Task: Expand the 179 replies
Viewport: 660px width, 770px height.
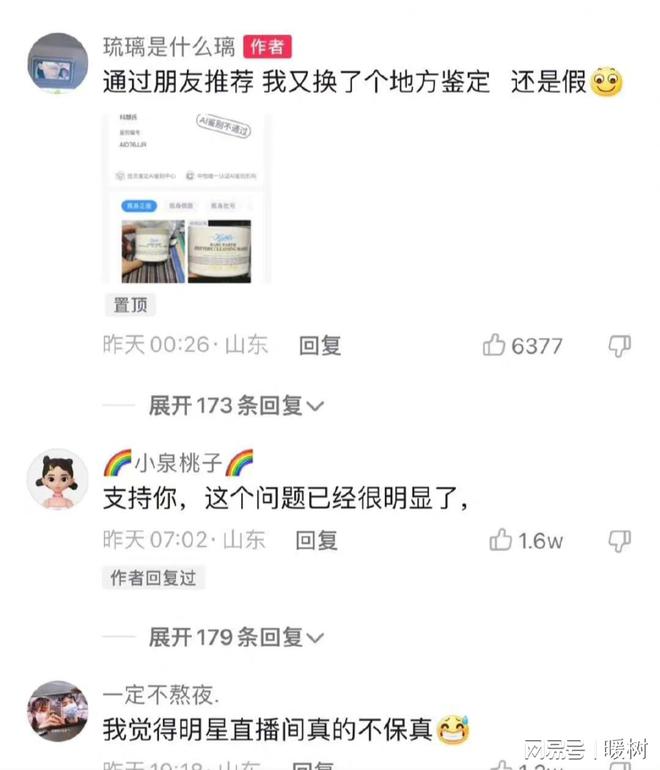Action: point(236,636)
